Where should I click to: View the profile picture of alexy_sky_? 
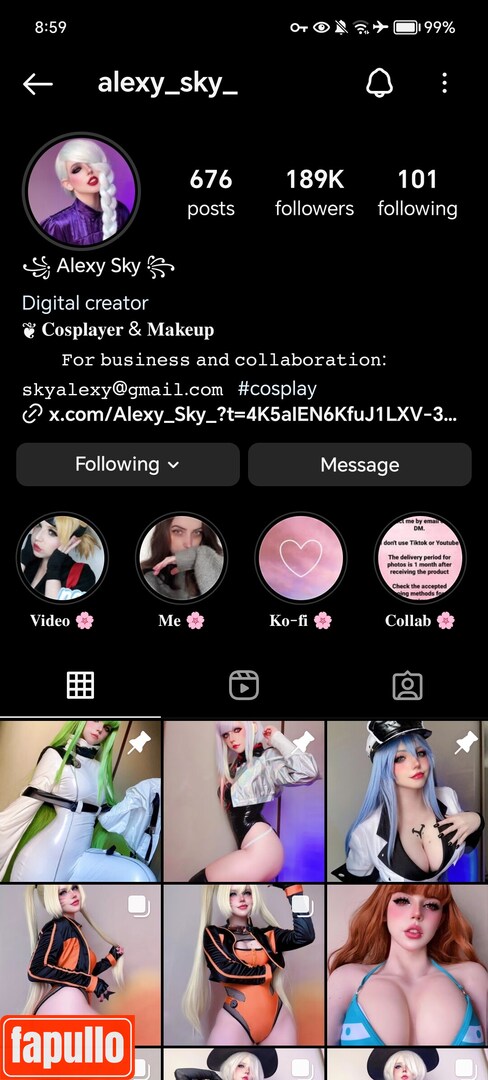point(81,191)
